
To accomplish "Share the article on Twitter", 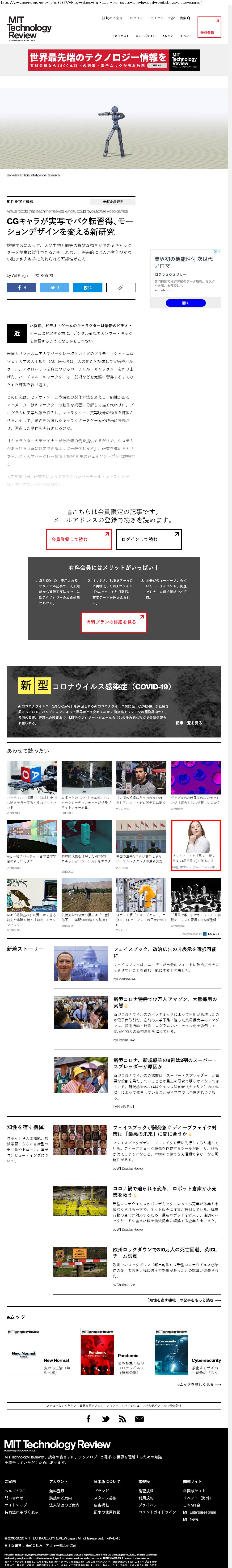I will (x=54, y=287).
